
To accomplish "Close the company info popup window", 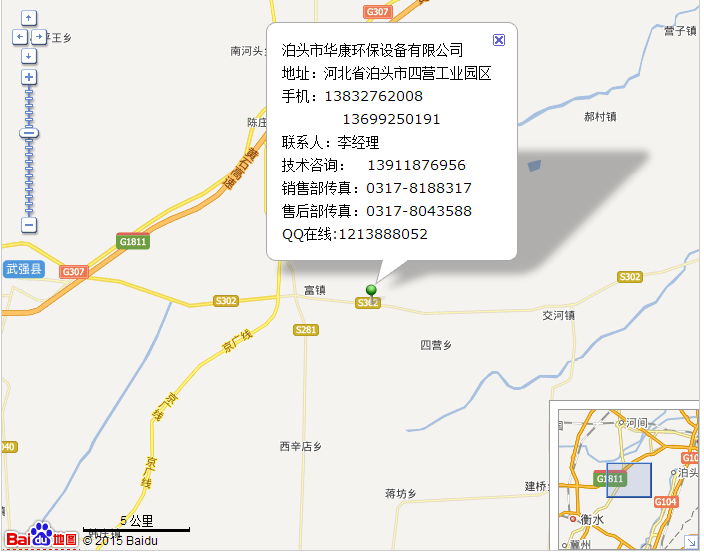I will [499, 39].
